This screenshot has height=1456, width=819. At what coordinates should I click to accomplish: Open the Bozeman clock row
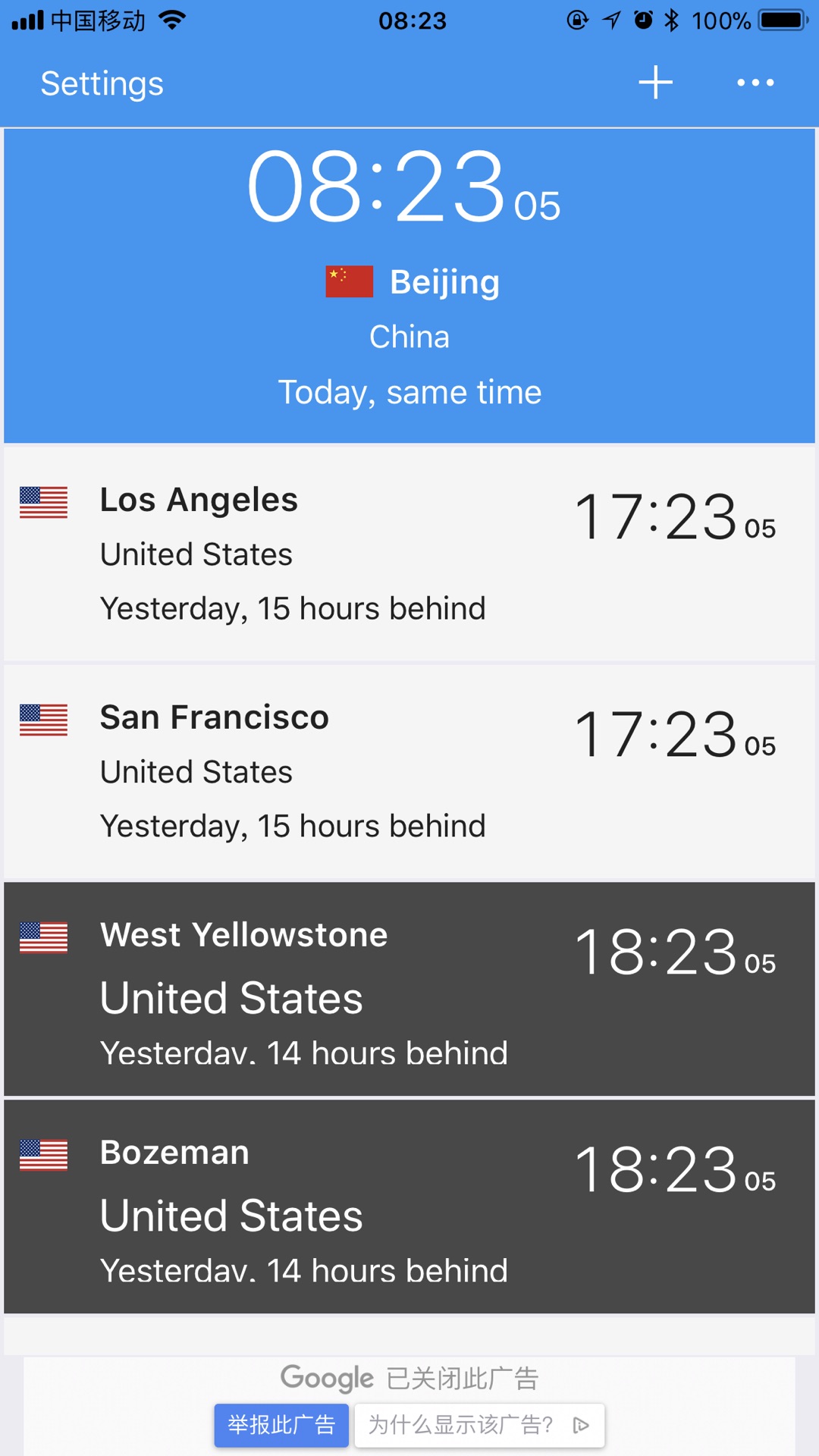click(409, 1207)
